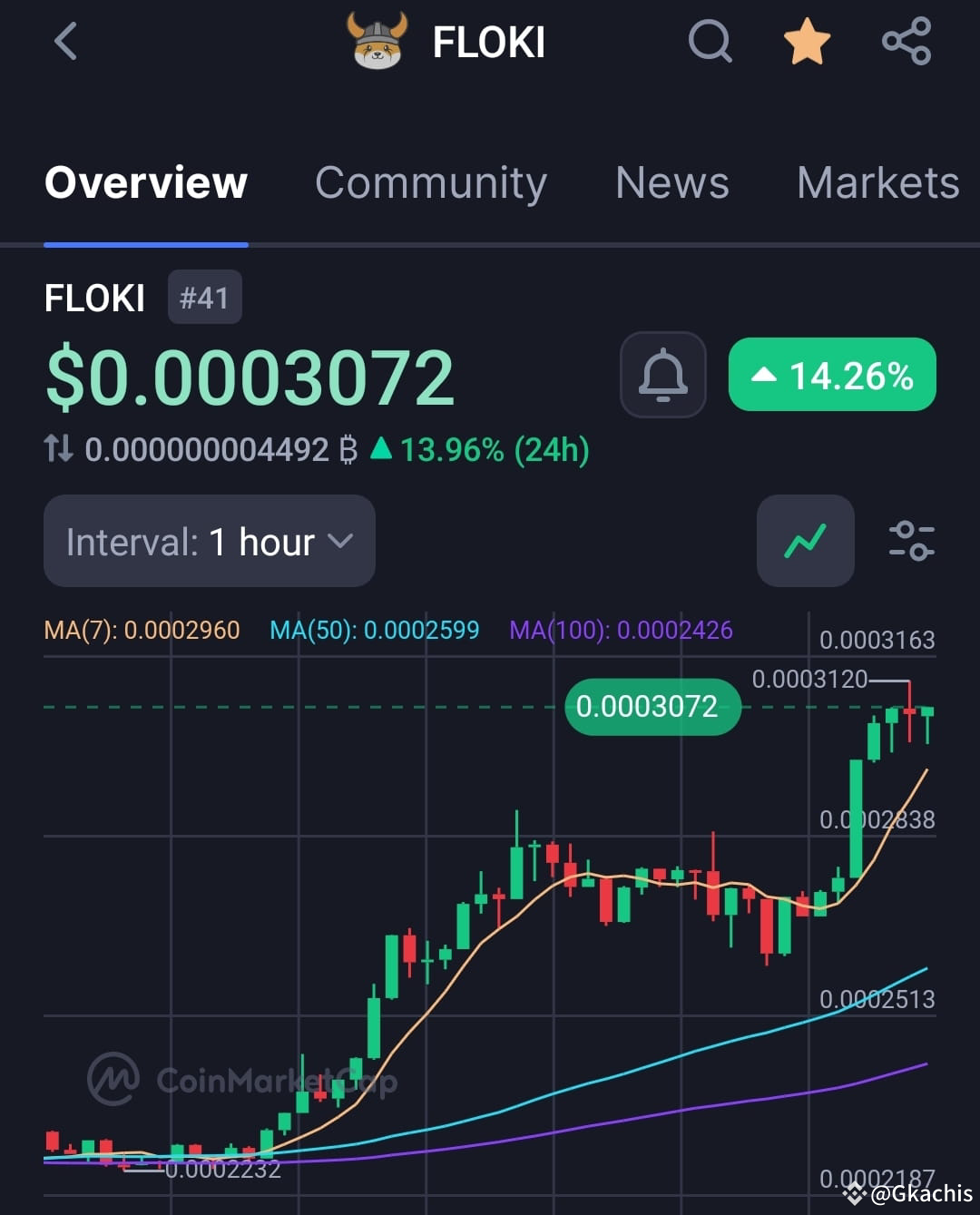
Task: Click the #41 rank badge
Action: [204, 297]
